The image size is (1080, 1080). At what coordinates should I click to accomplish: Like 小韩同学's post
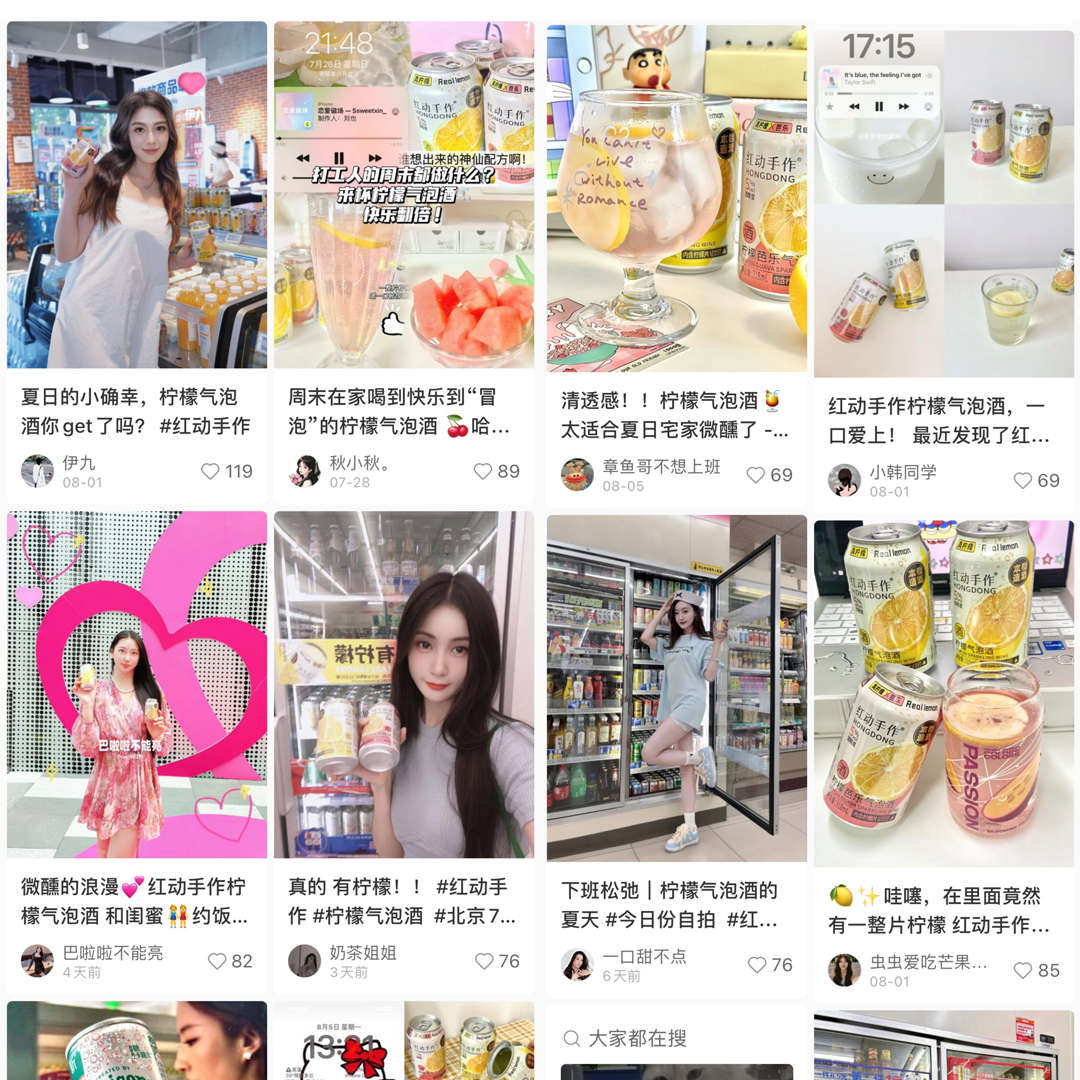tap(1023, 480)
